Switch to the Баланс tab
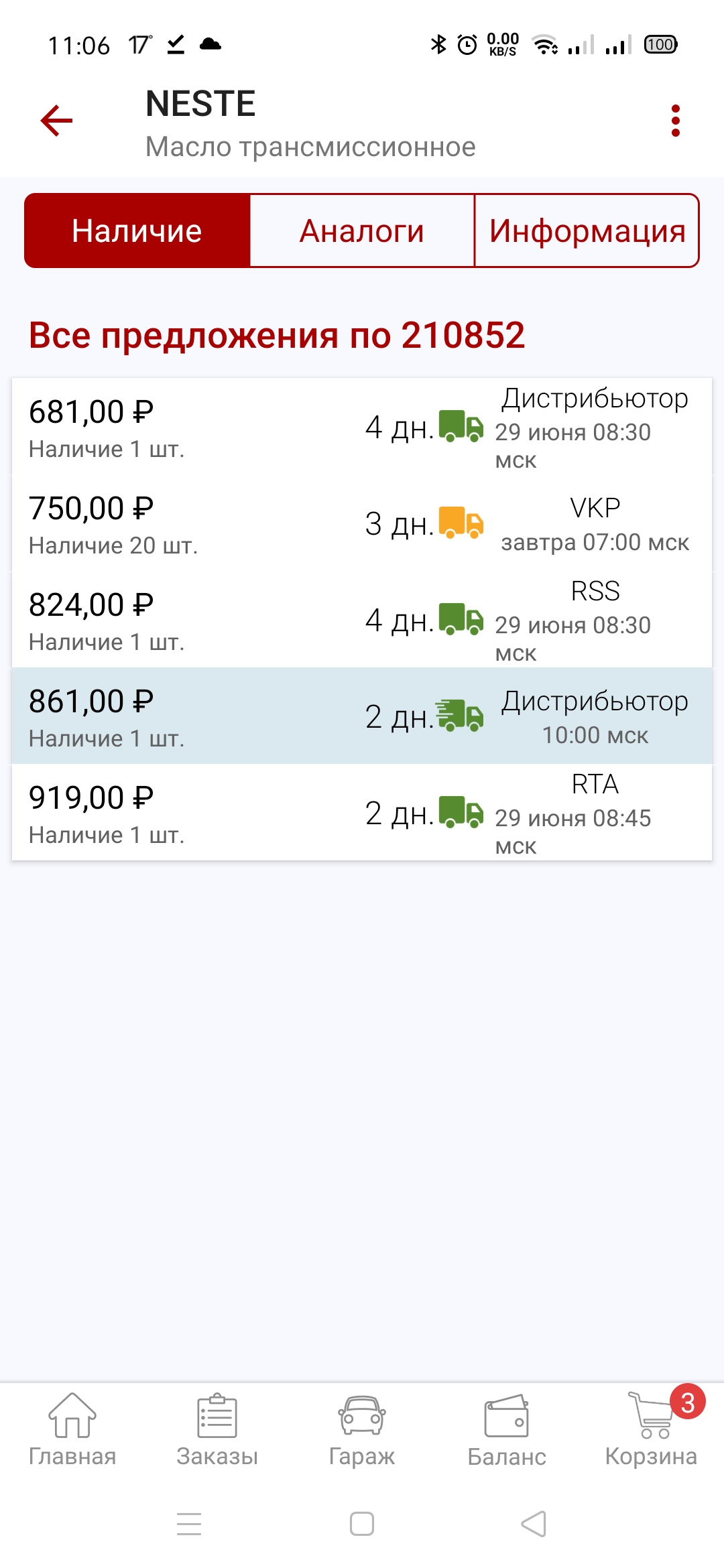The width and height of the screenshot is (724, 1568). [507, 1429]
